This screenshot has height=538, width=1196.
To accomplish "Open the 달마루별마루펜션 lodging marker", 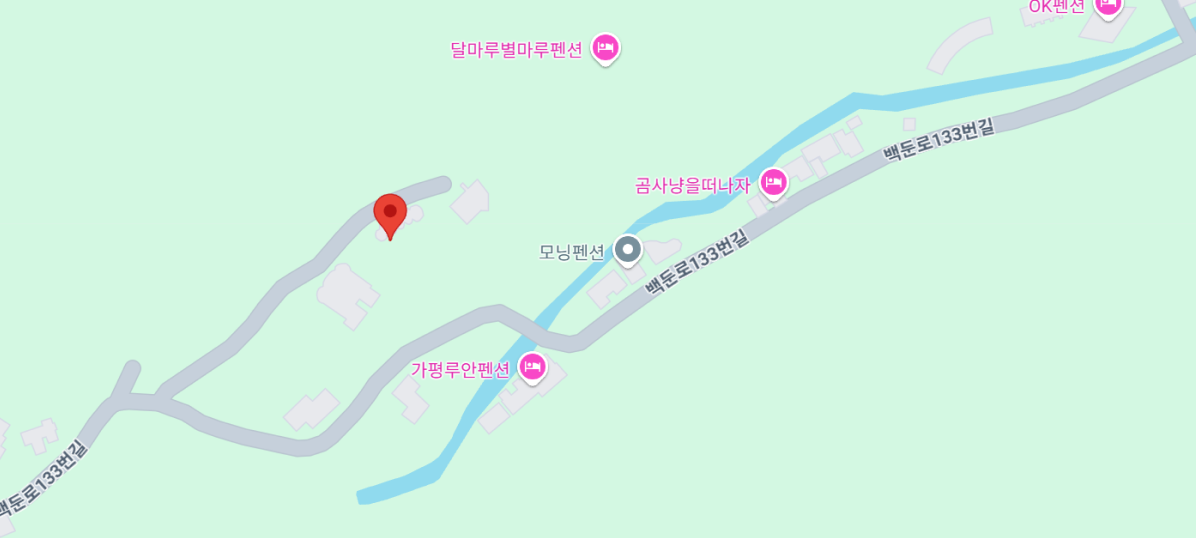I will (x=604, y=48).
